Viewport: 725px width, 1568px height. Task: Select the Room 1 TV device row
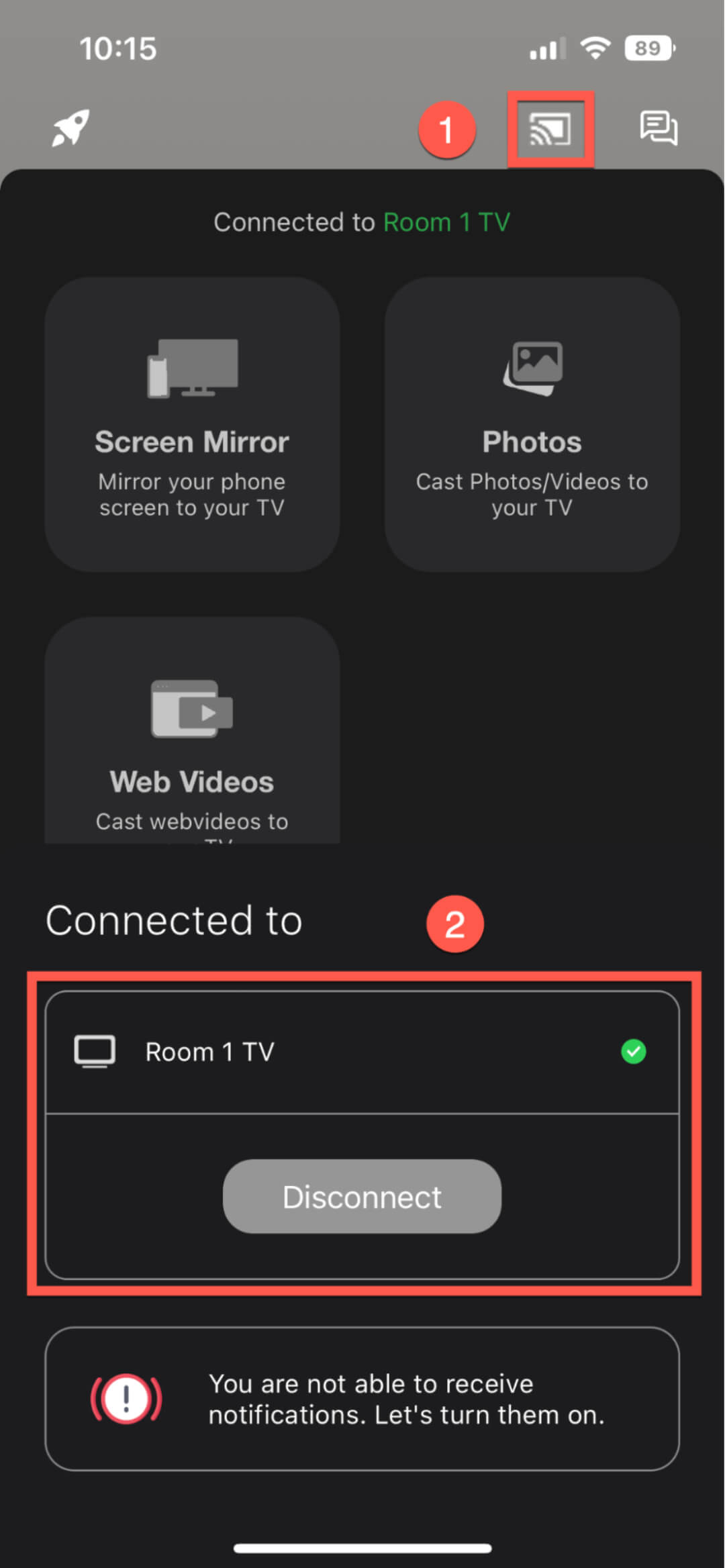coord(362,1052)
